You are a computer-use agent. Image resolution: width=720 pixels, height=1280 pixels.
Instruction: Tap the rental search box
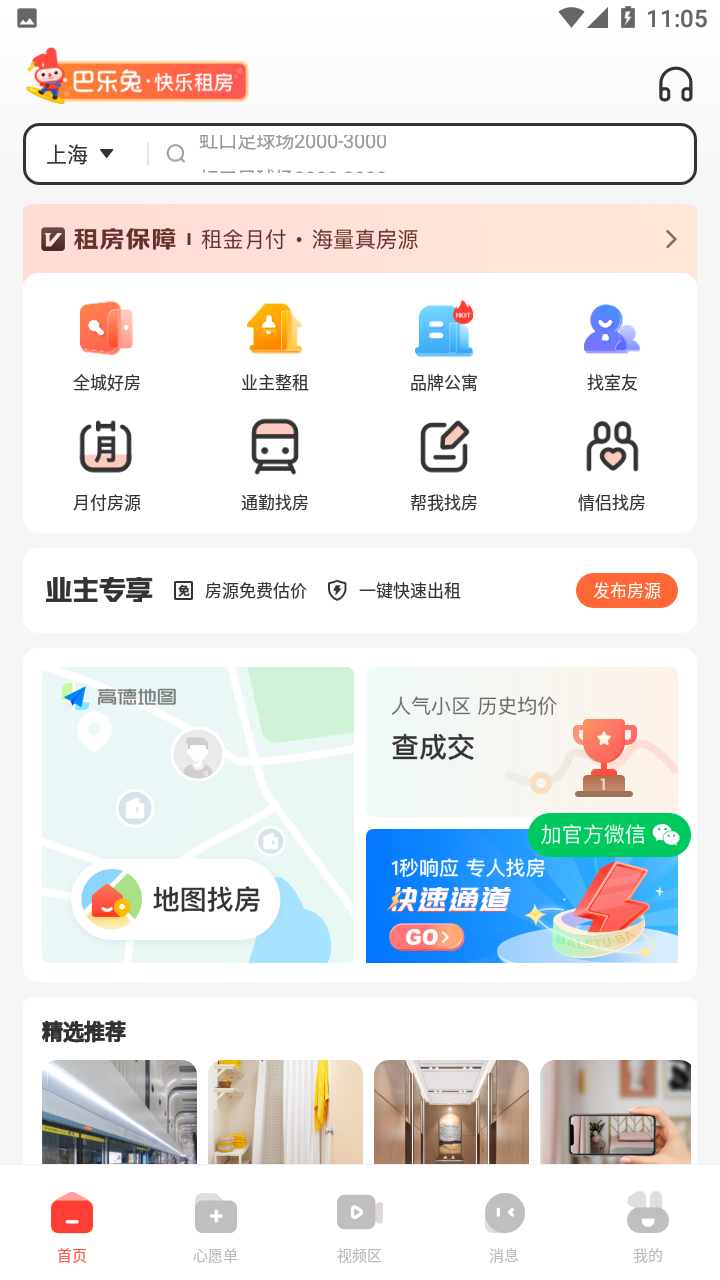pyautogui.click(x=420, y=154)
